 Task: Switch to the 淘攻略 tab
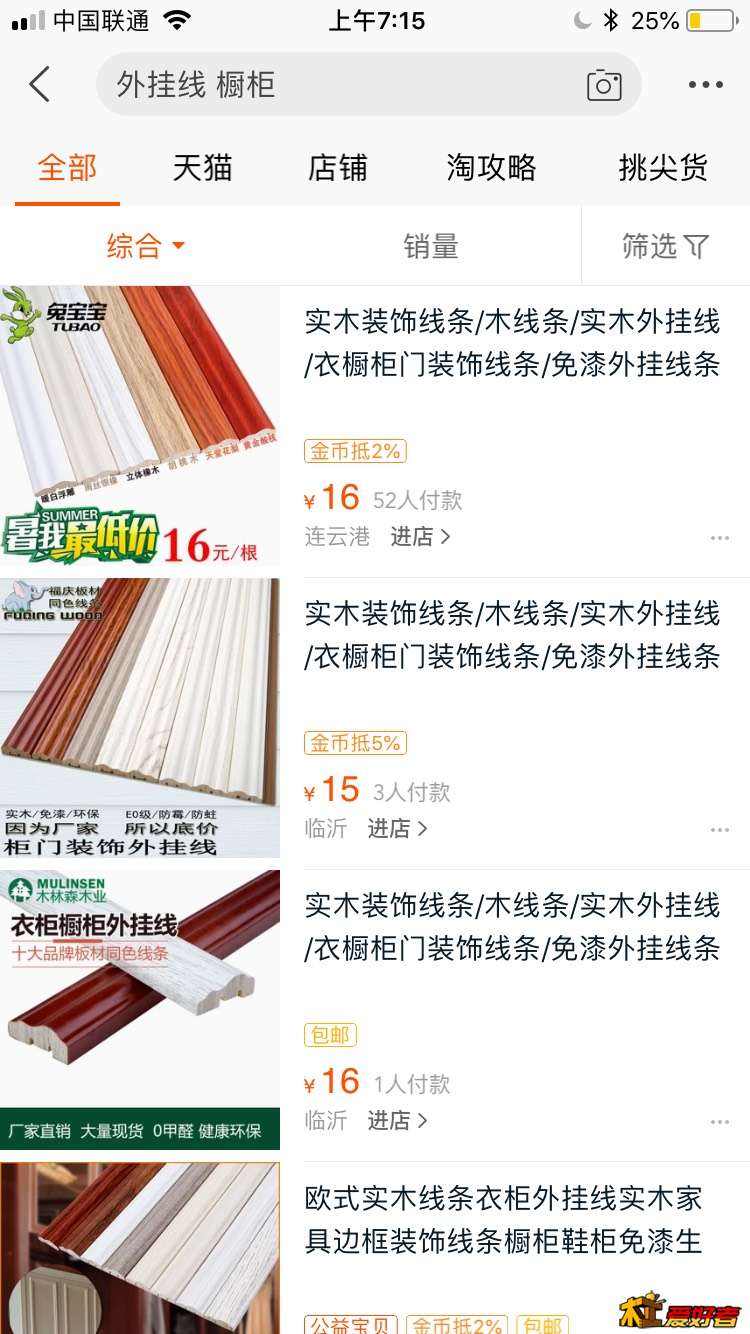coord(491,168)
